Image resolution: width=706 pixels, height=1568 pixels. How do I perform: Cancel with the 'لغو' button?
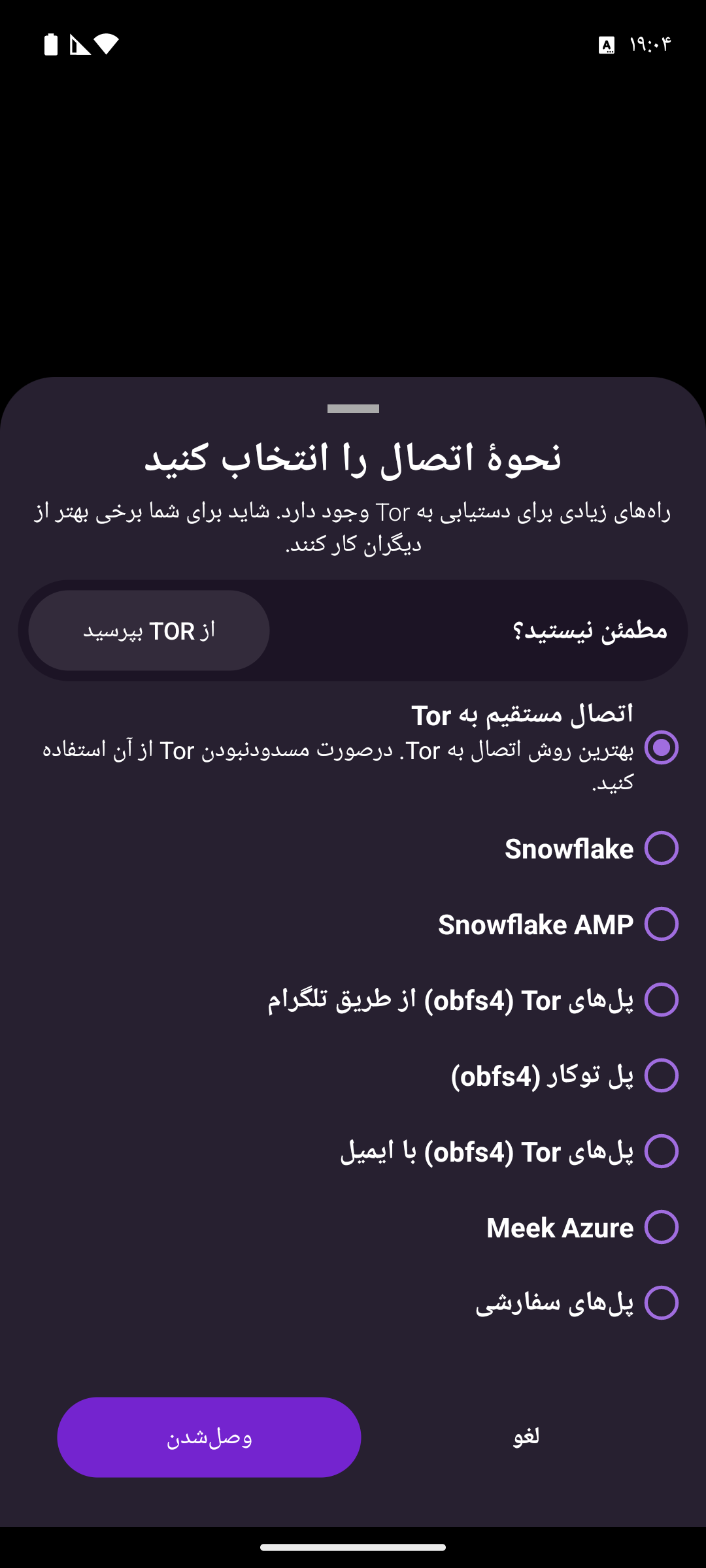click(x=526, y=1436)
